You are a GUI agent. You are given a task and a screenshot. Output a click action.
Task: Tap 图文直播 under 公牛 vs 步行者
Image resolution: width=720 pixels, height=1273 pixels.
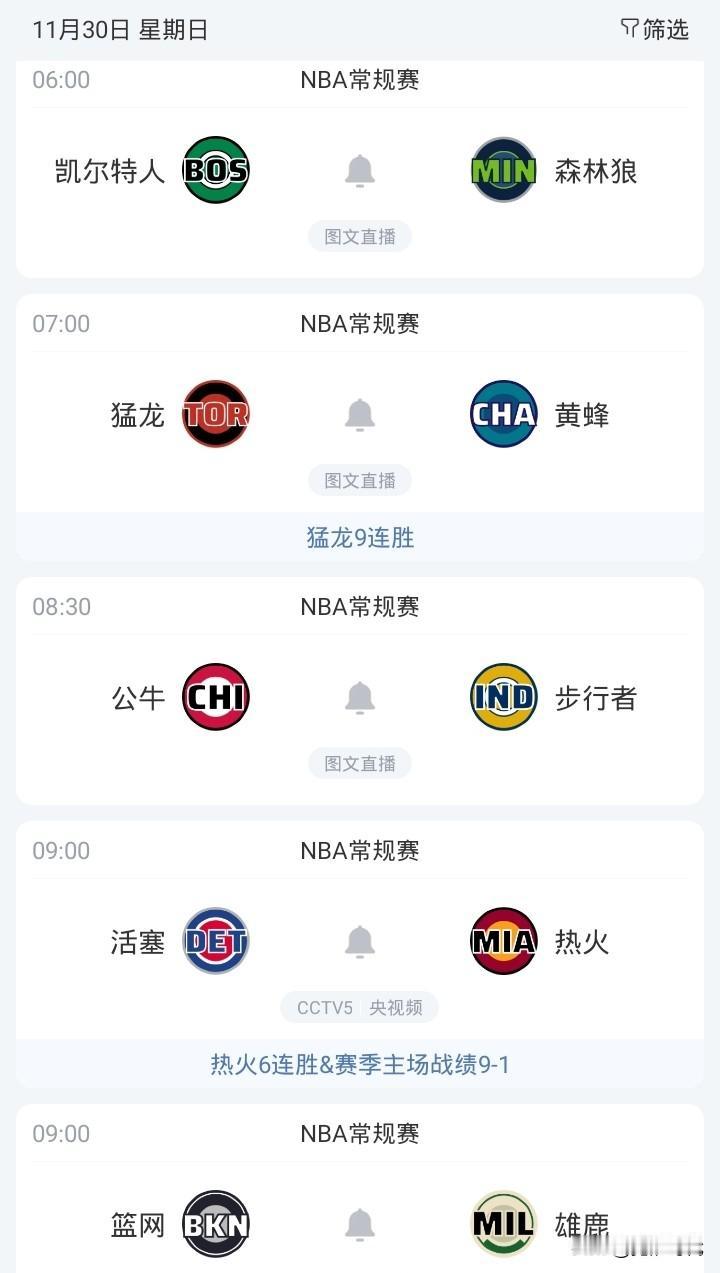click(x=360, y=764)
